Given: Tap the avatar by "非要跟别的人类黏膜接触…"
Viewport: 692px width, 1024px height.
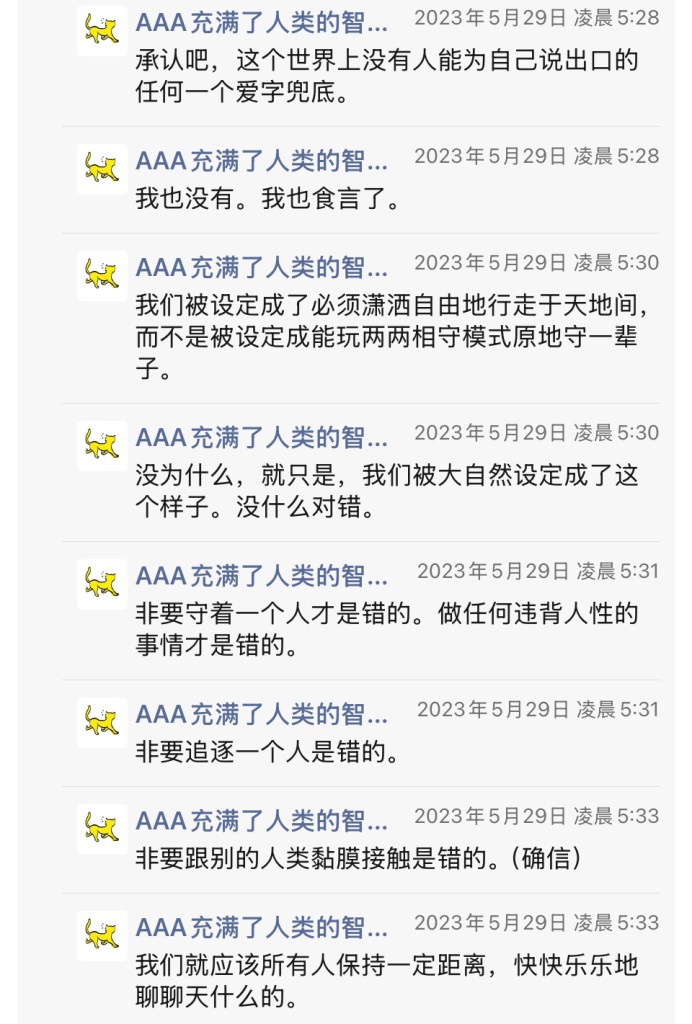Looking at the screenshot, I should (x=102, y=828).
